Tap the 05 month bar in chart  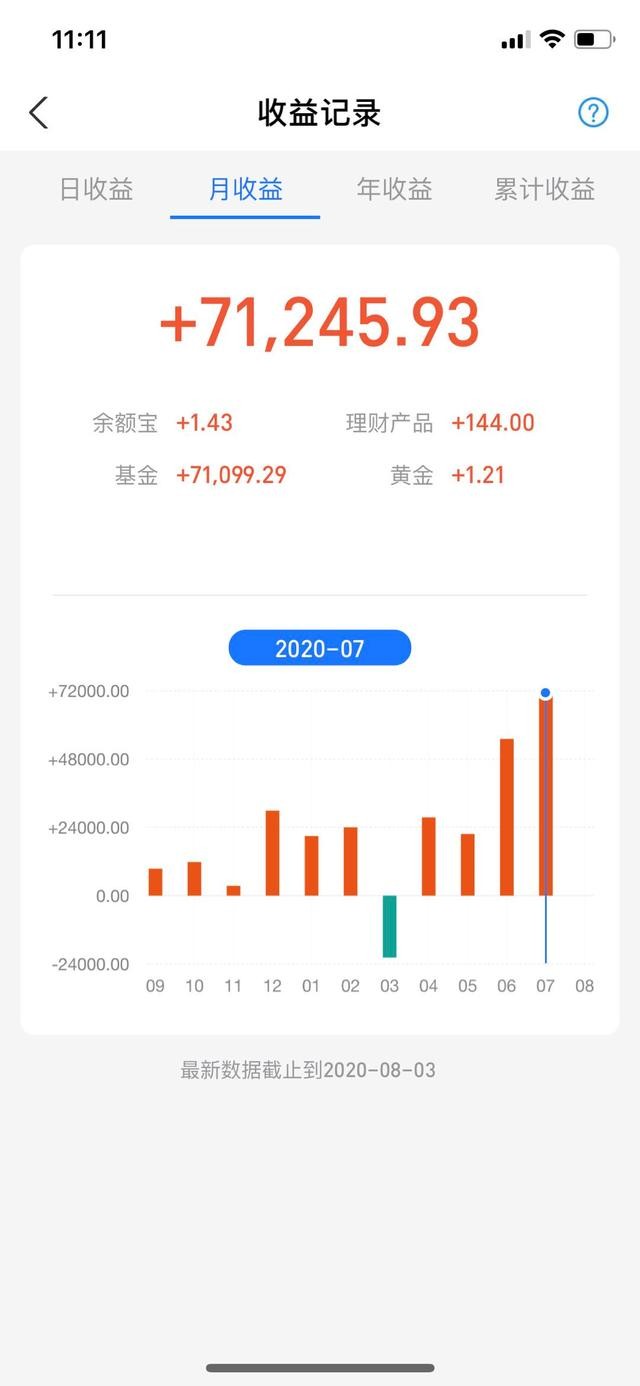[x=467, y=864]
